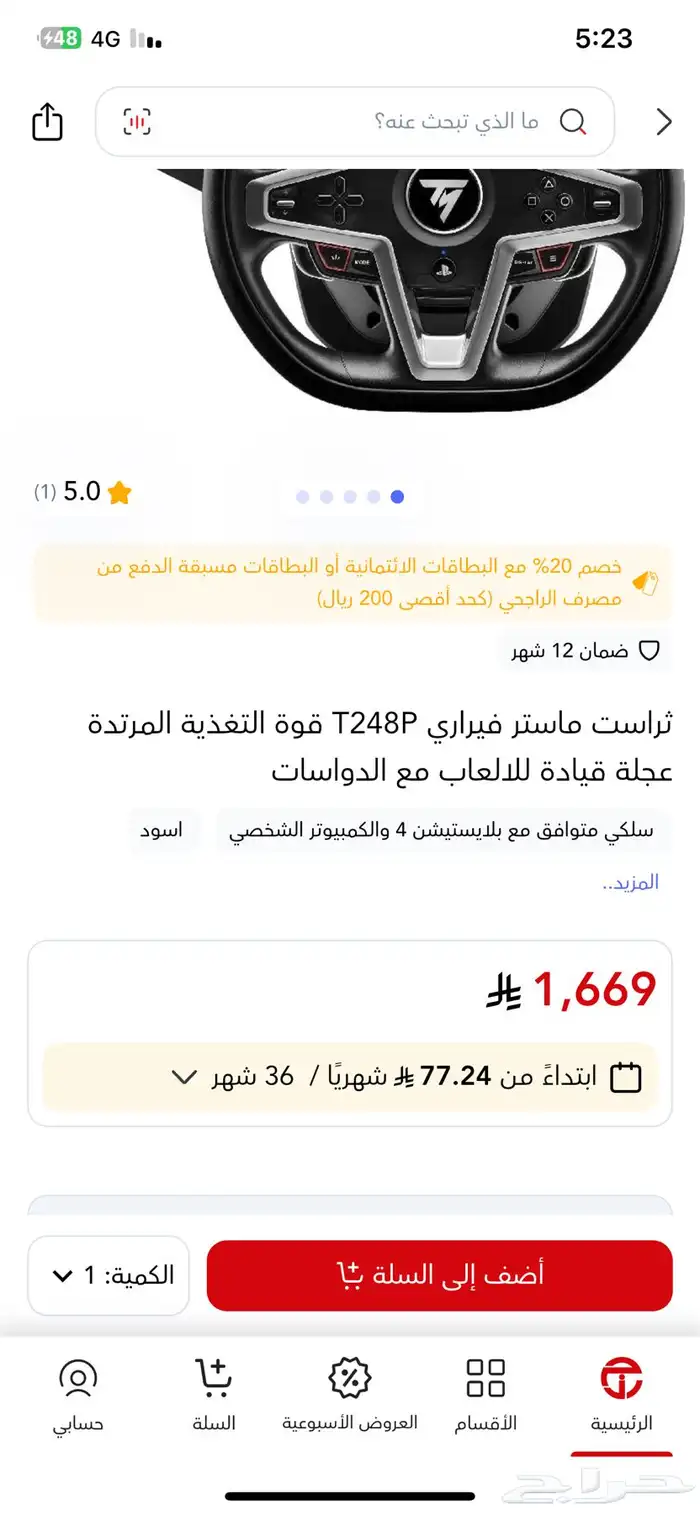This screenshot has width=700, height=1514.
Task: Open the حسابي account tab
Action: (x=78, y=1395)
